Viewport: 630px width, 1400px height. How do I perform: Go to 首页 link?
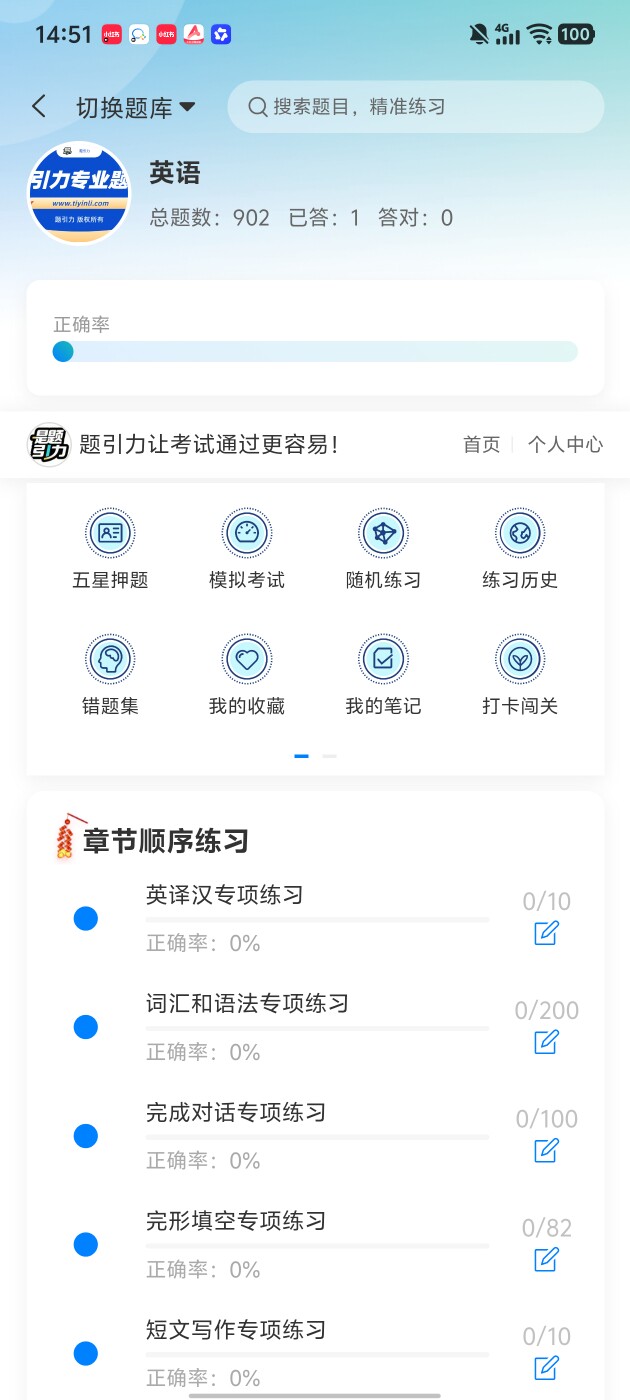tap(481, 445)
